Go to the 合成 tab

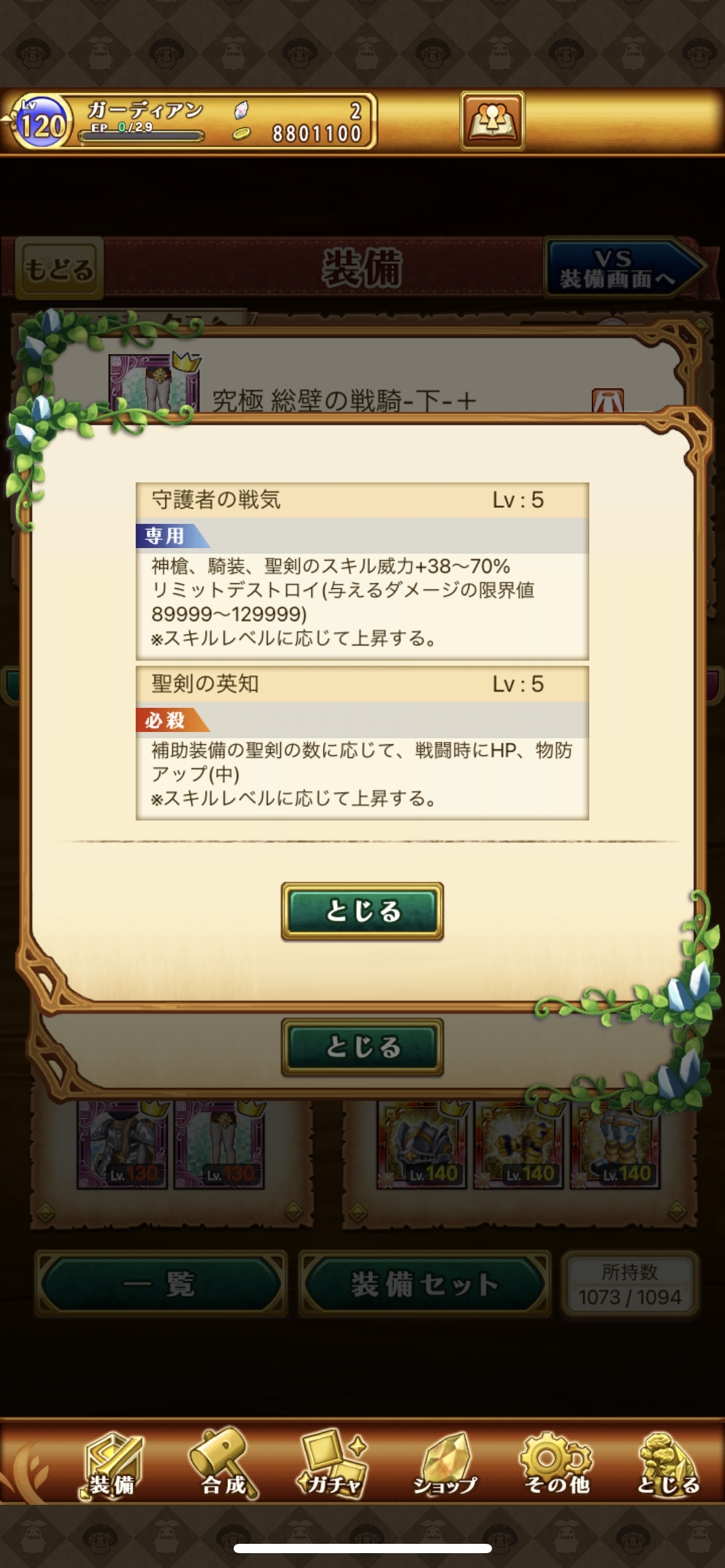(x=224, y=1464)
